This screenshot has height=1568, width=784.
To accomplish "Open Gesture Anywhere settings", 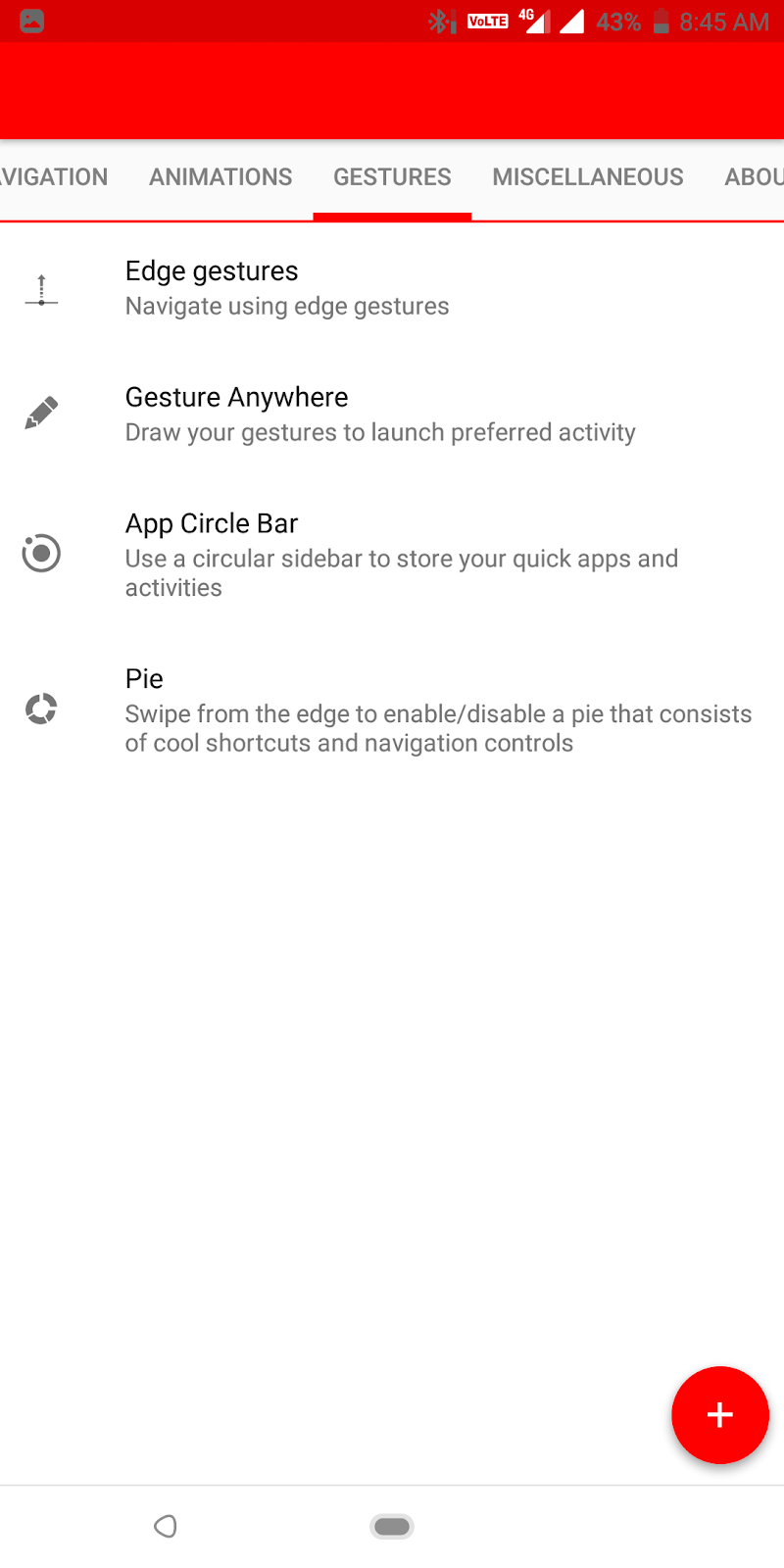I will pos(392,415).
